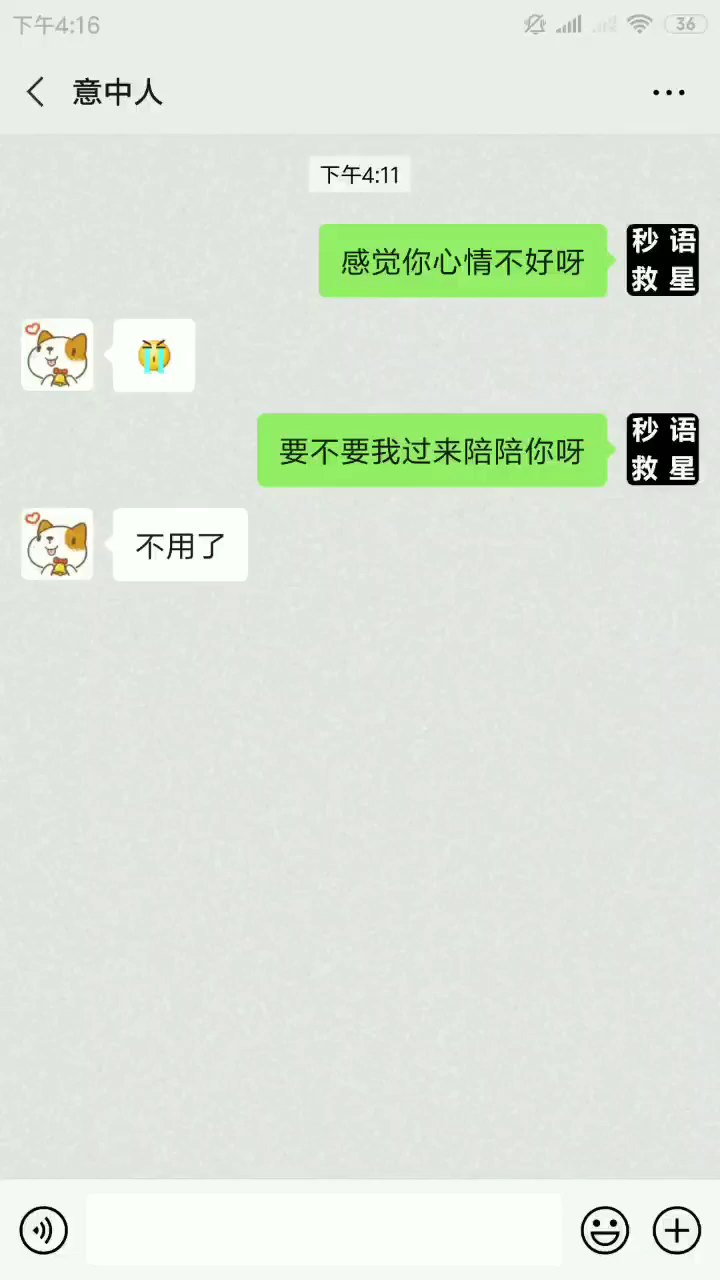Open cat avatar beside 不用了 message
720x1280 pixels.
click(57, 545)
